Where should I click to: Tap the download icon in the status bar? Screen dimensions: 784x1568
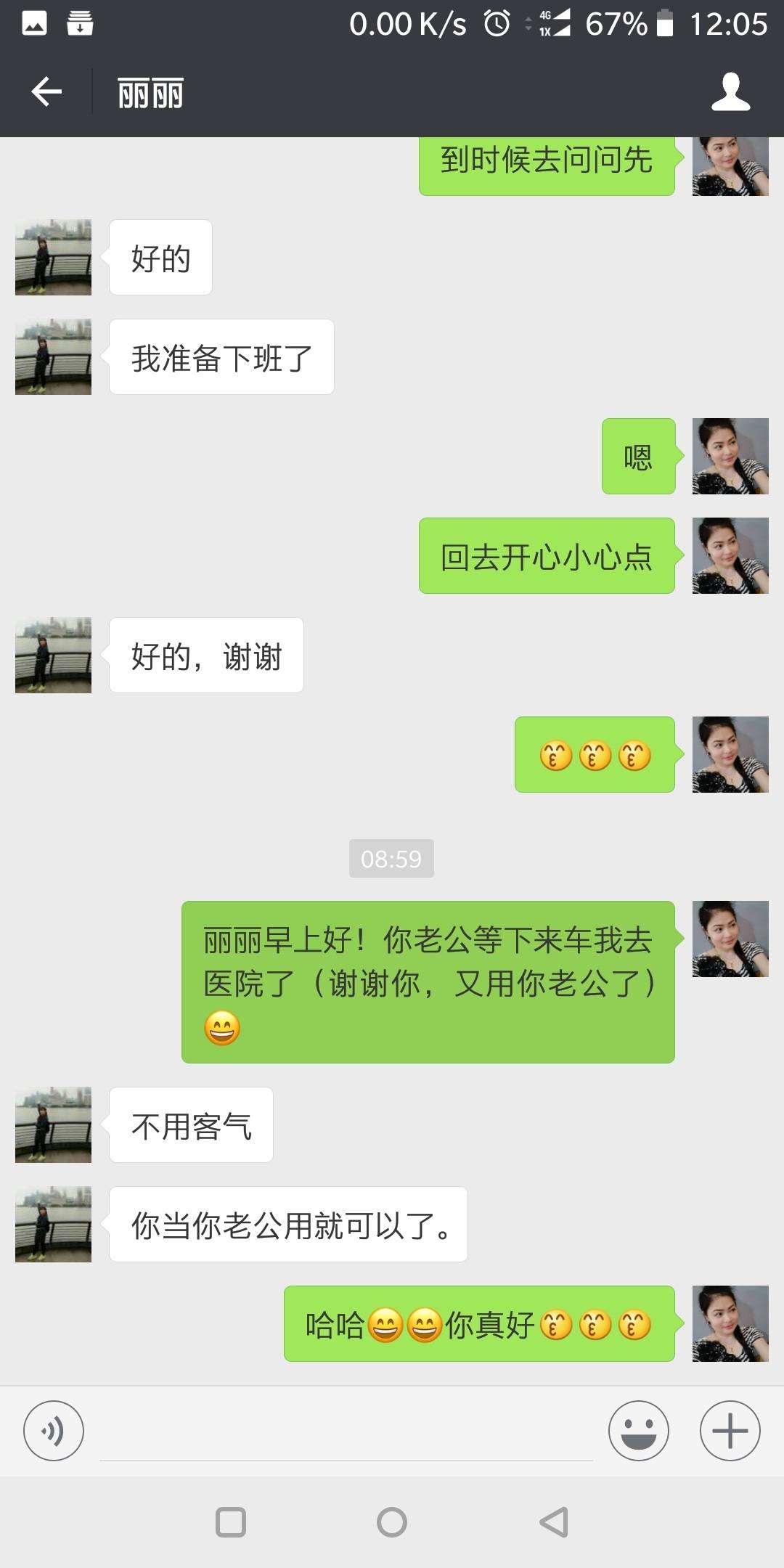[x=78, y=23]
